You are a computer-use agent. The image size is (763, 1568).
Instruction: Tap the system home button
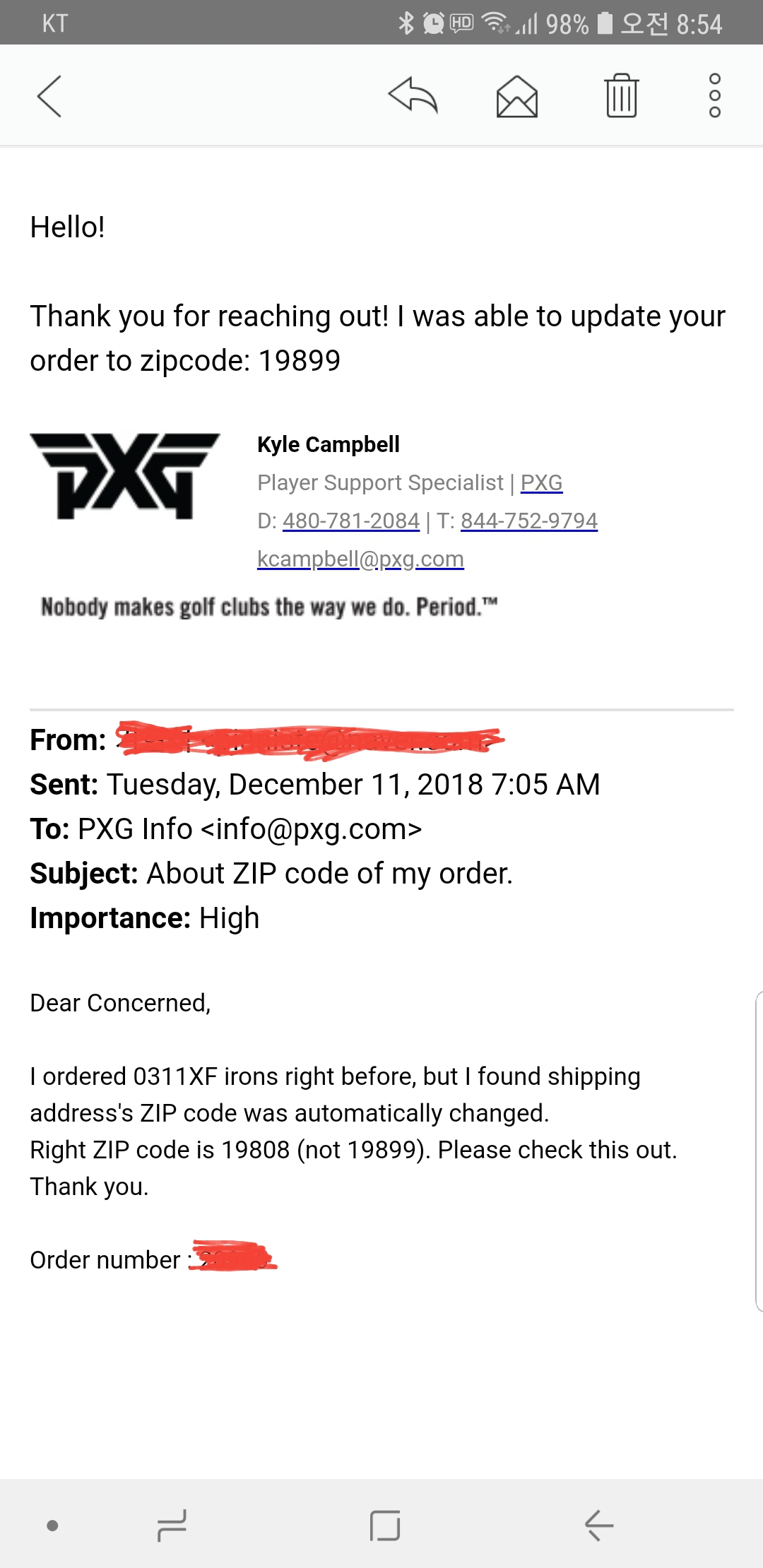coord(385,1526)
